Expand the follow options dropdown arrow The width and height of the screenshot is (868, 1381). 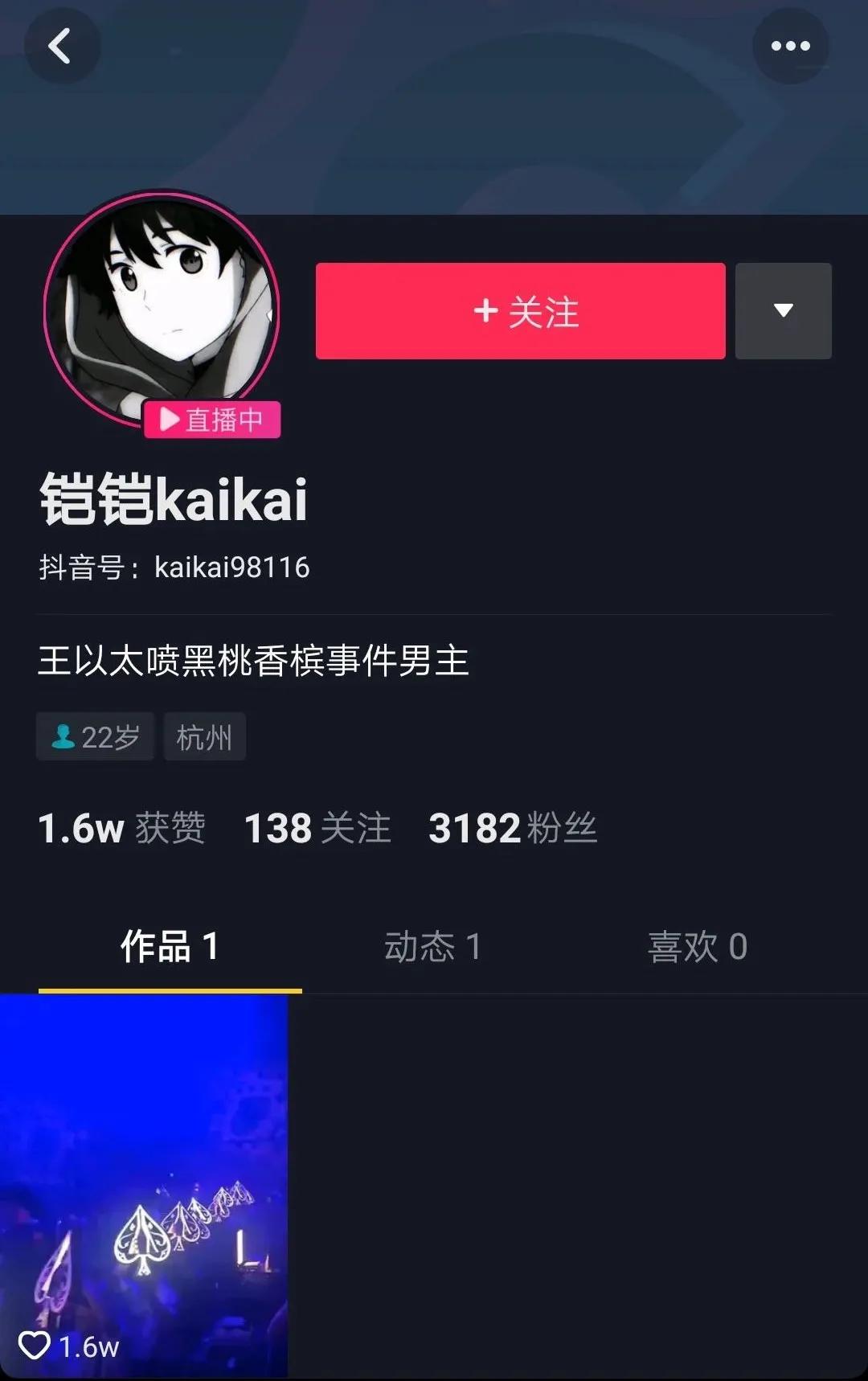(x=783, y=311)
